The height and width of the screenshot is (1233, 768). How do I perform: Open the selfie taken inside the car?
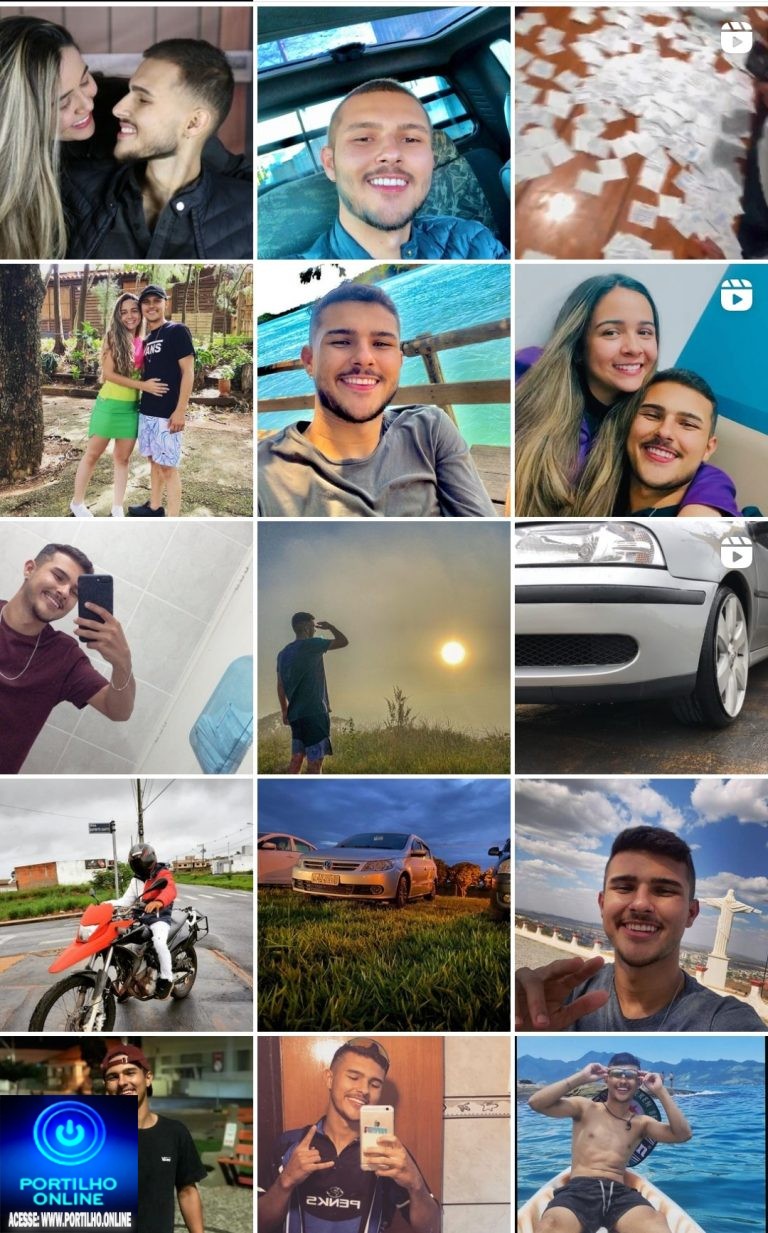coord(383,132)
